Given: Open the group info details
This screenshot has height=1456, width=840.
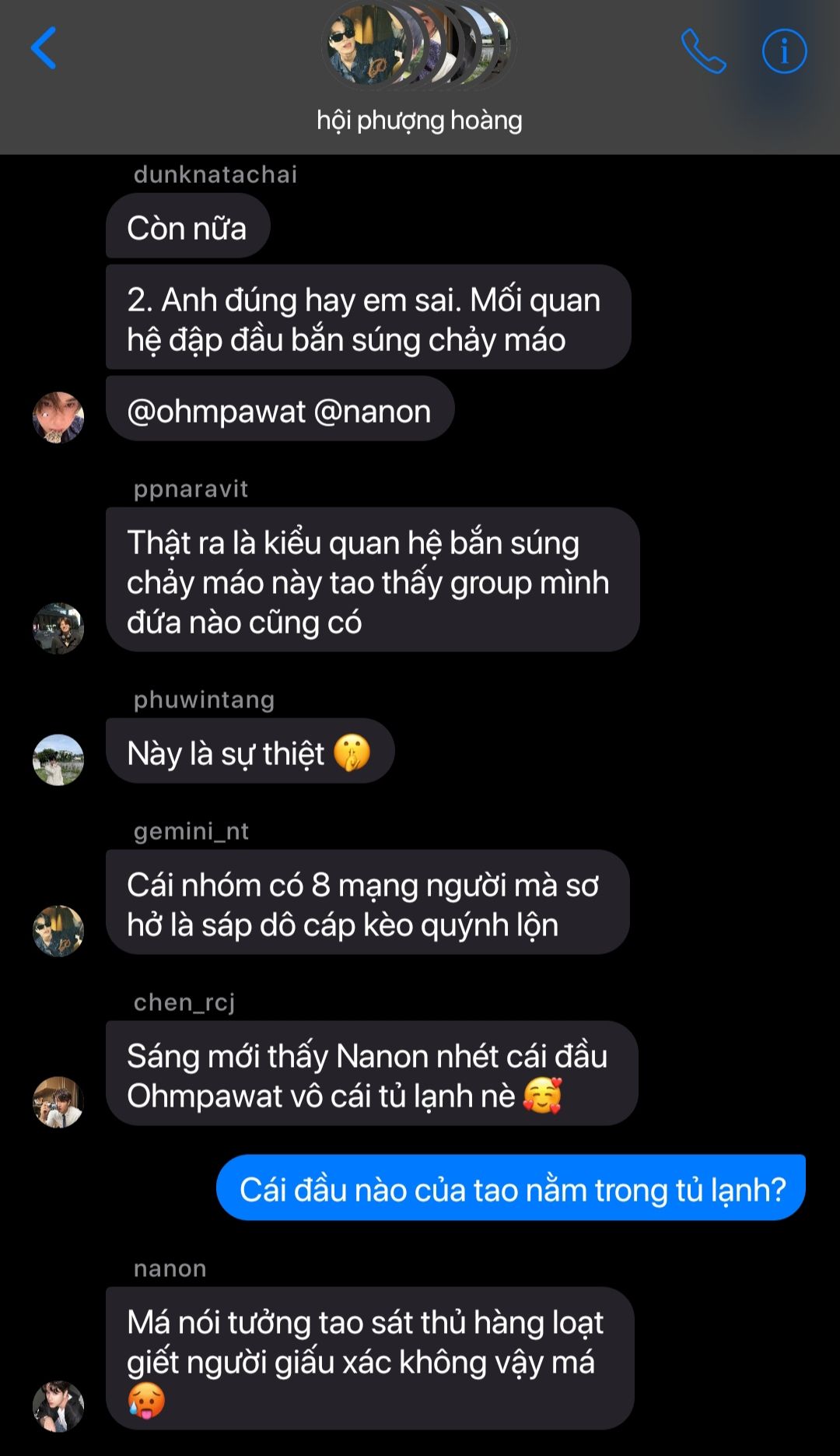Looking at the screenshot, I should [x=783, y=51].
